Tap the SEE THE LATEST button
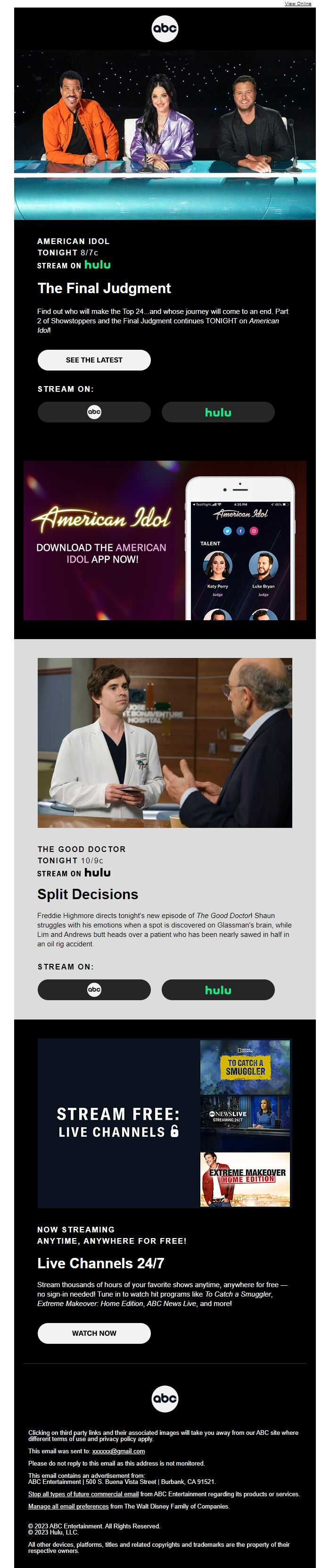The width and height of the screenshot is (330, 1568). click(x=94, y=360)
